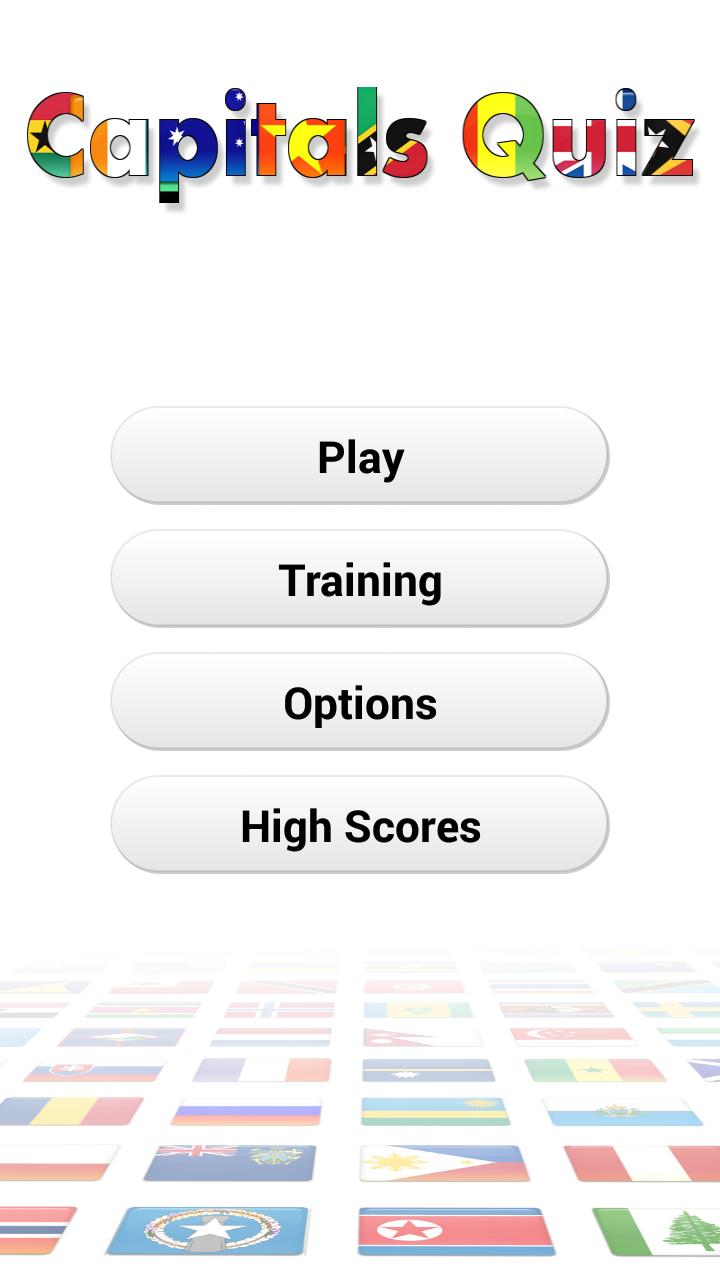Open Training mode
This screenshot has width=720, height=1280.
tap(360, 579)
